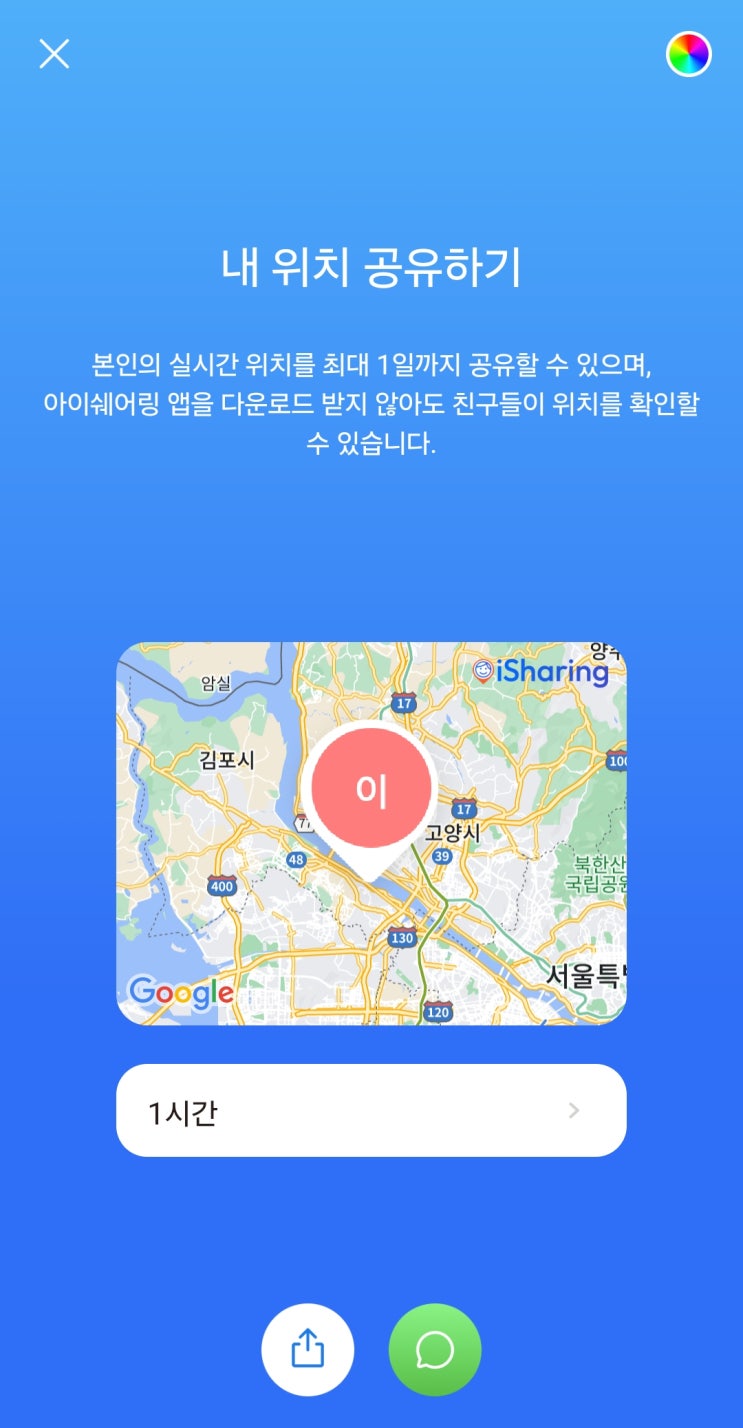Share location via green message button
This screenshot has width=743, height=1428.
[x=435, y=1350]
